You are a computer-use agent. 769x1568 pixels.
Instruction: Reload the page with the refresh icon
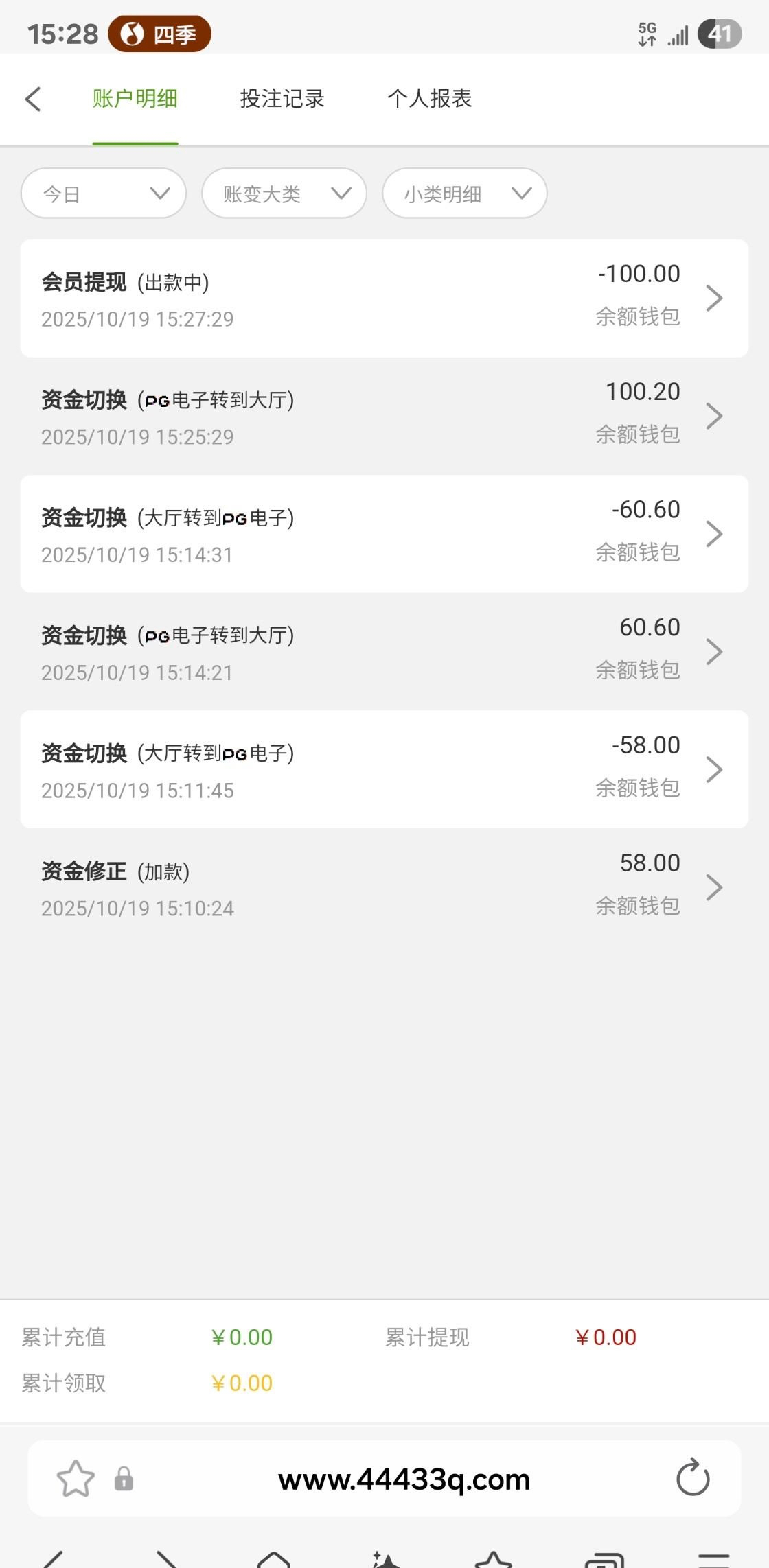(x=692, y=1477)
